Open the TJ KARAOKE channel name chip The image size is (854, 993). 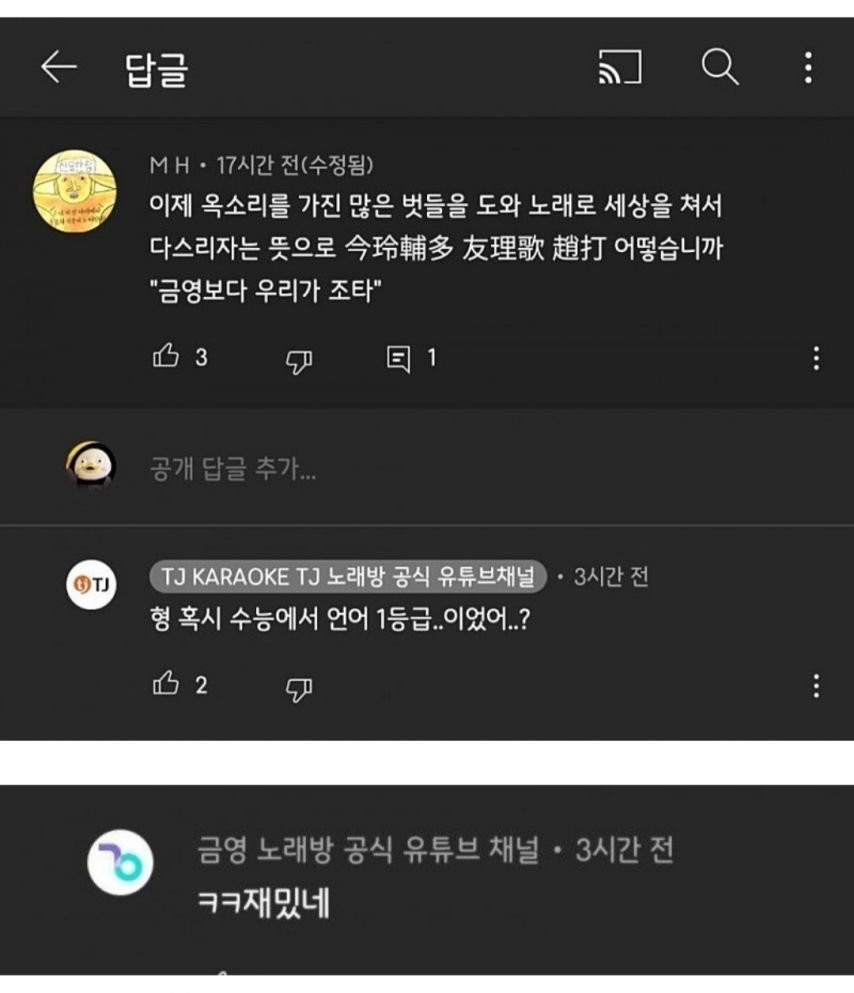pos(348,577)
